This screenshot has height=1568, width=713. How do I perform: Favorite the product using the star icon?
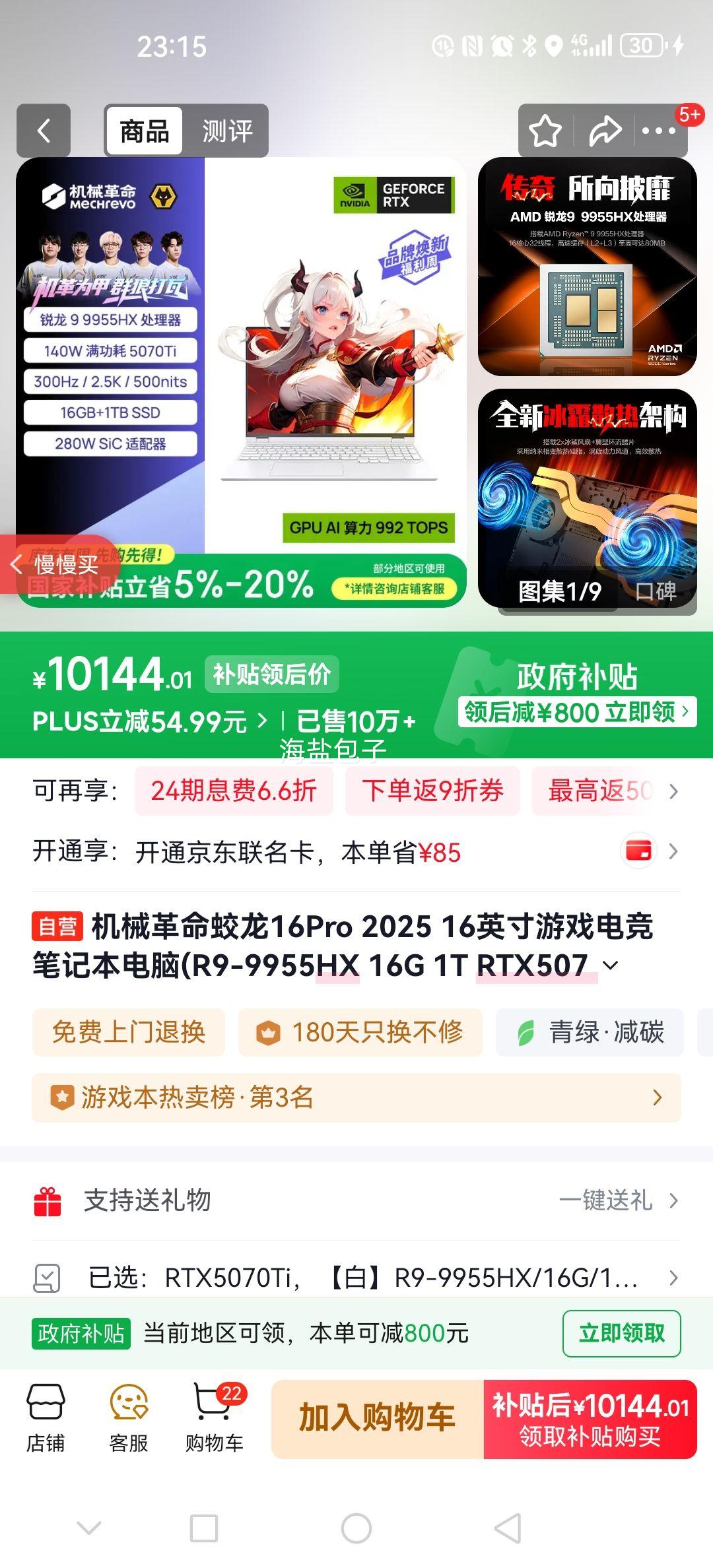click(543, 130)
